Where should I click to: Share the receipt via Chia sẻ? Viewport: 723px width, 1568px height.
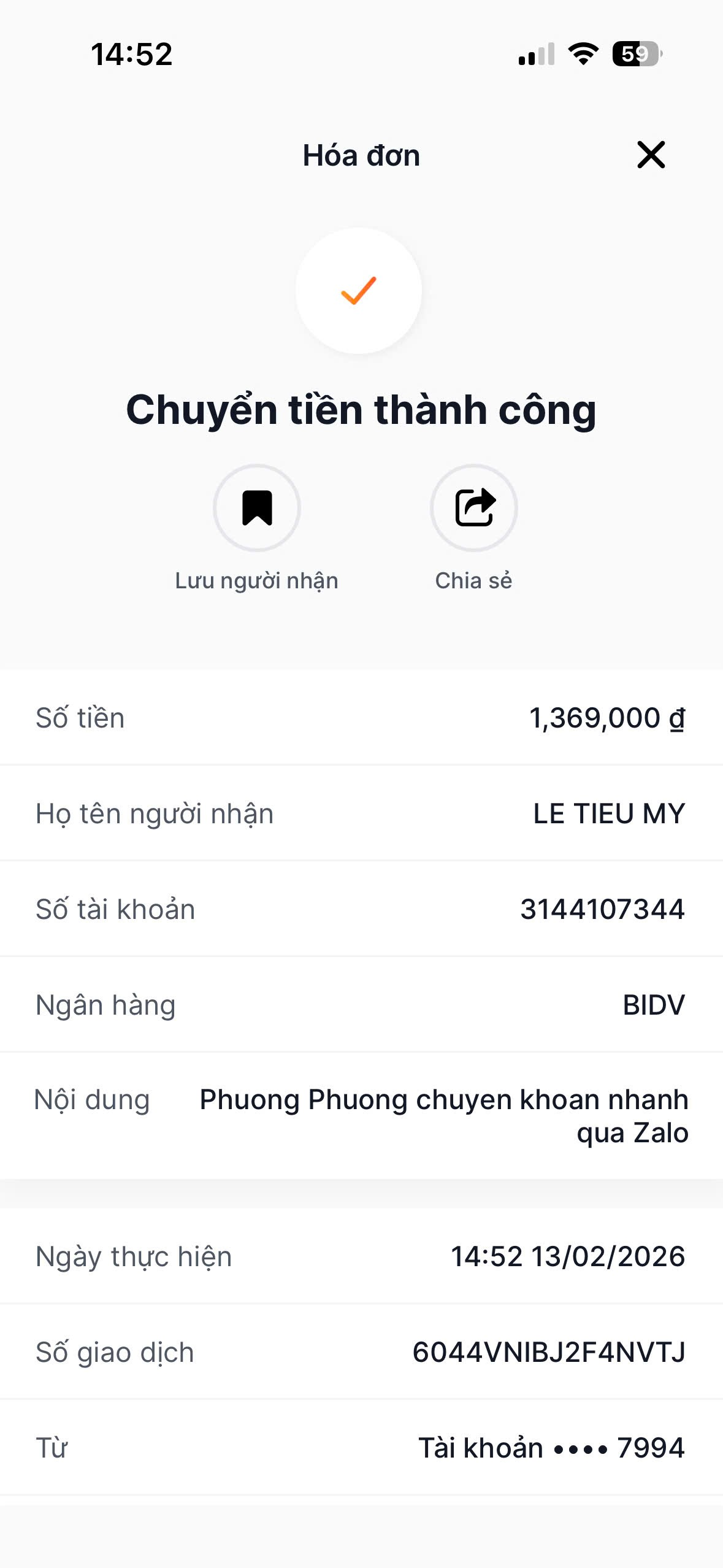[x=473, y=508]
